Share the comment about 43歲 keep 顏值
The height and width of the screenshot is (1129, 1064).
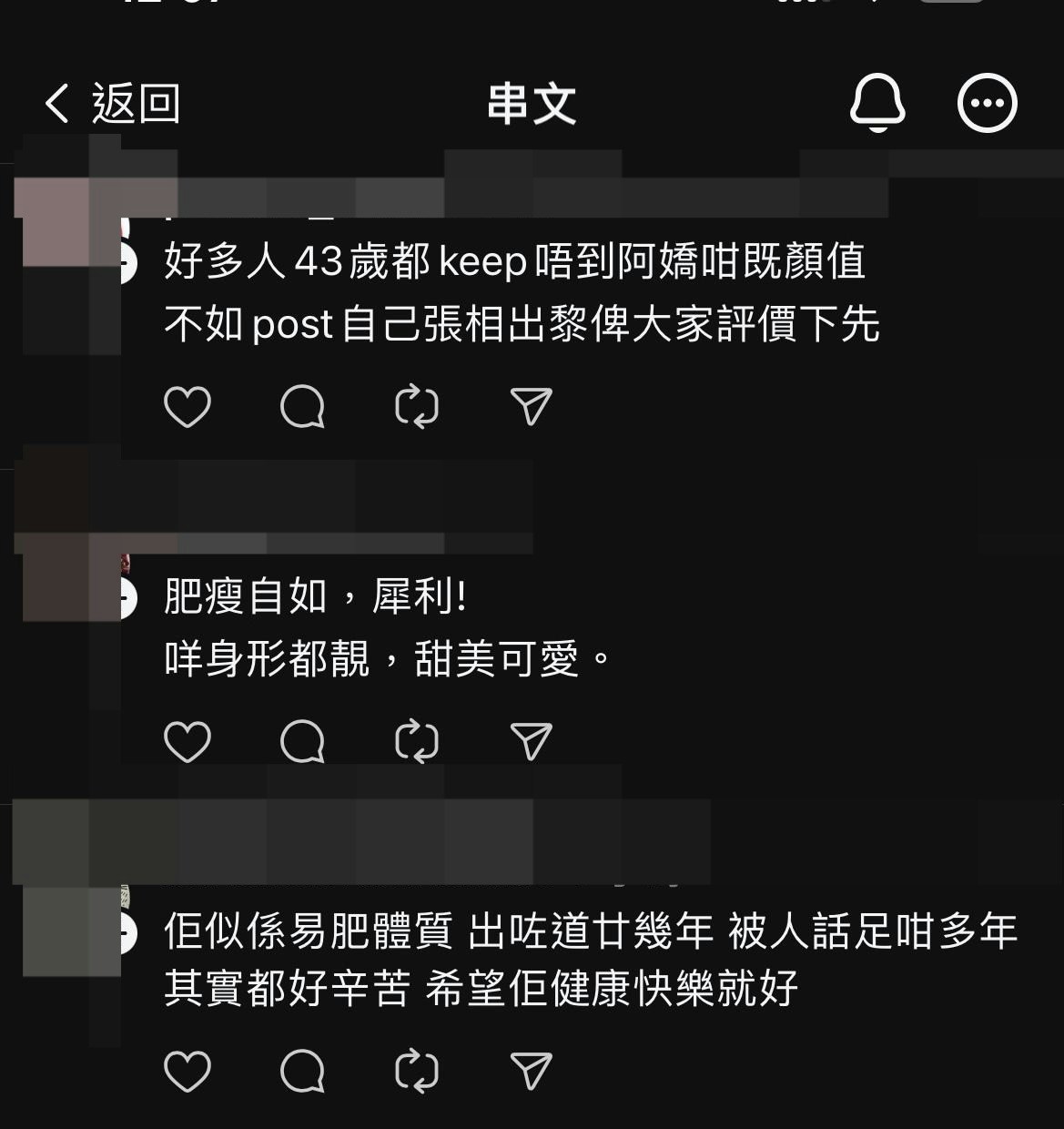[x=532, y=406]
